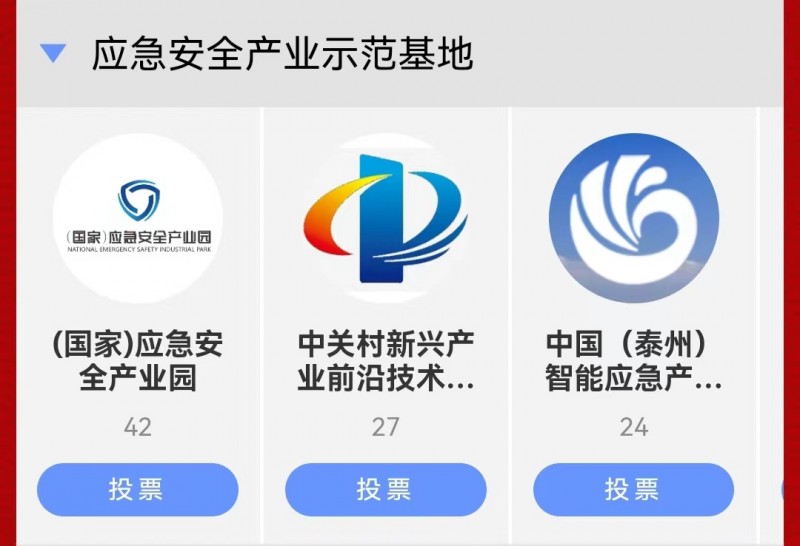Vote for 中国（泰州）智能应急产业
Screen dimensions: 800x546
pyautogui.click(x=633, y=489)
